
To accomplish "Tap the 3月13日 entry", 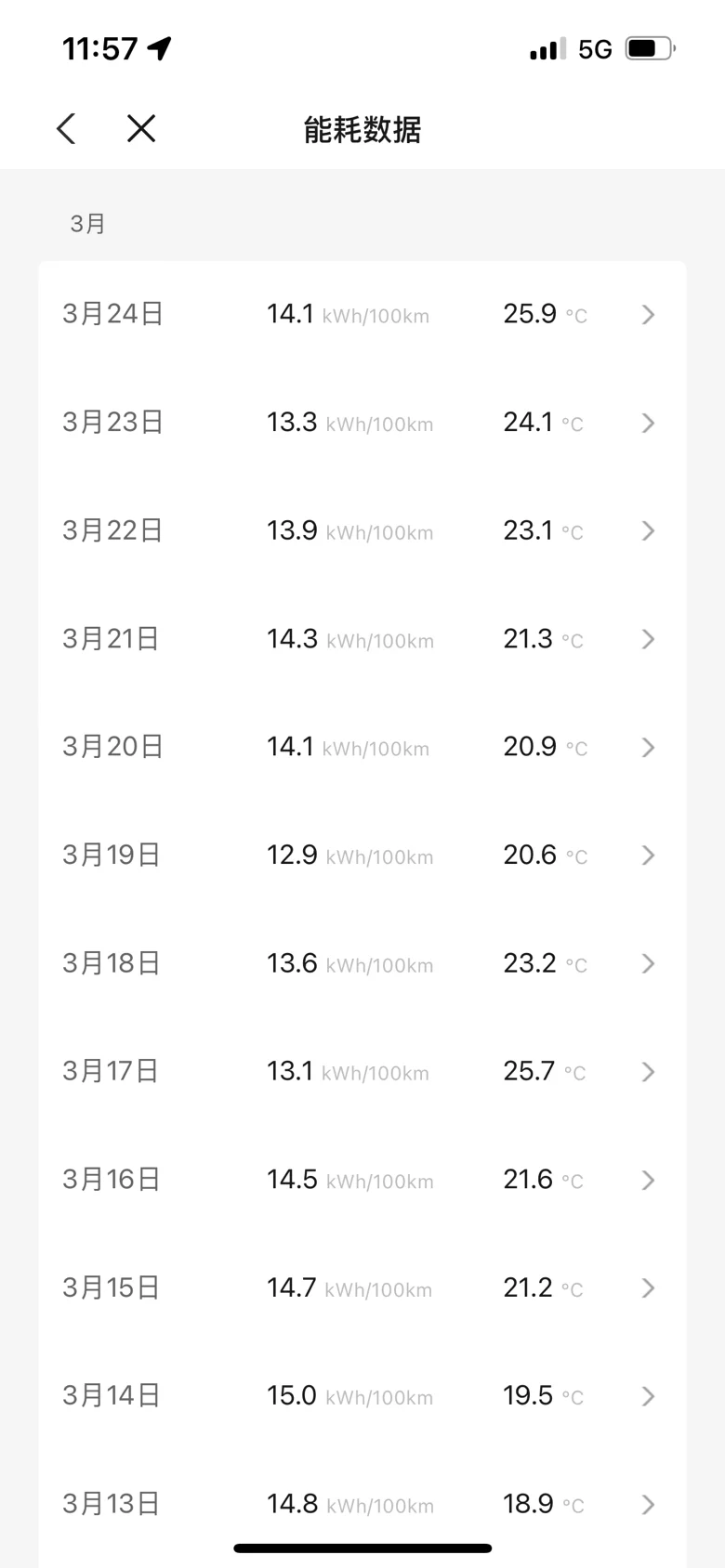I will pyautogui.click(x=362, y=1504).
